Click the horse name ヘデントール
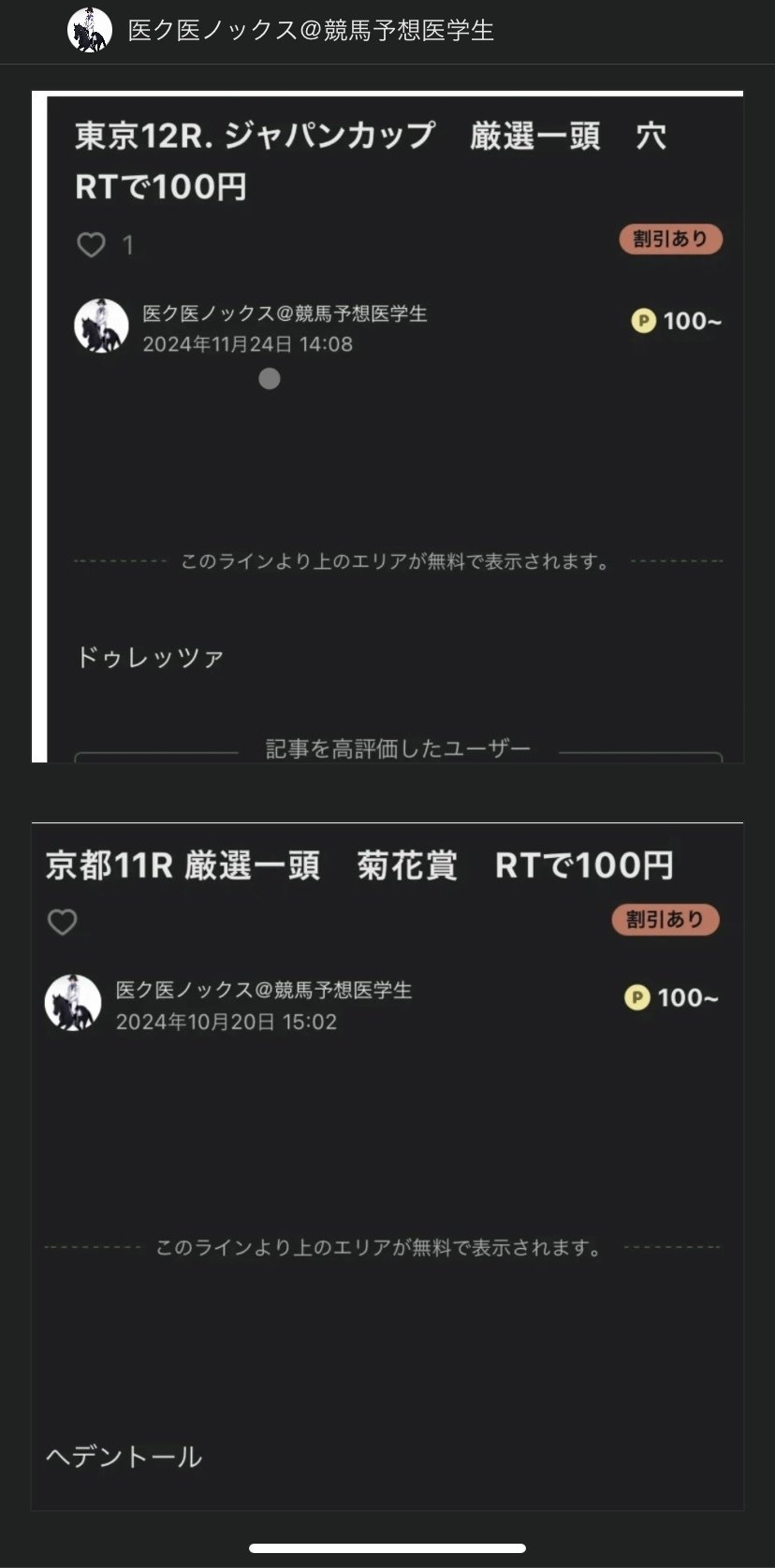Screen dimensions: 775x1568 click(x=124, y=1457)
